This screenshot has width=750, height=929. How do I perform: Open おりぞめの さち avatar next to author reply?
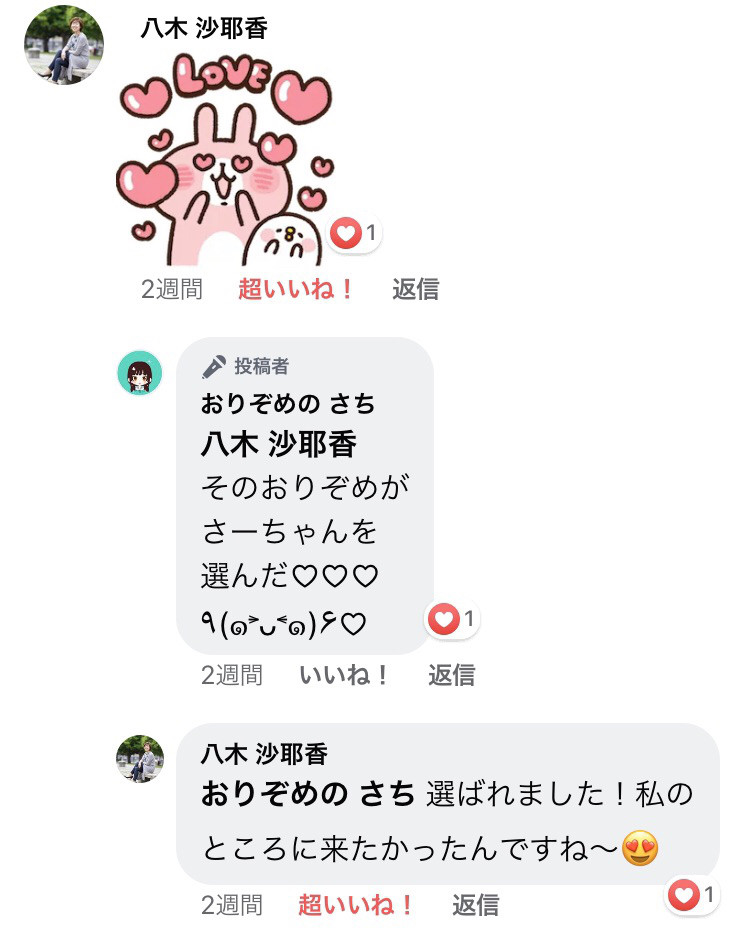pos(140,373)
